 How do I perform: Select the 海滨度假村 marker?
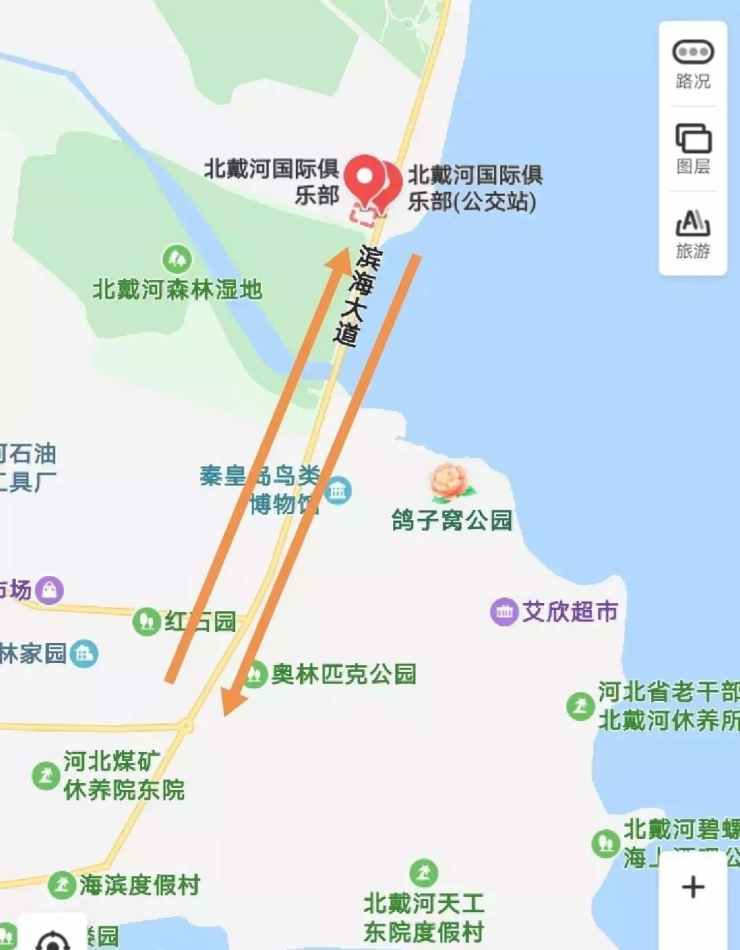click(x=62, y=885)
